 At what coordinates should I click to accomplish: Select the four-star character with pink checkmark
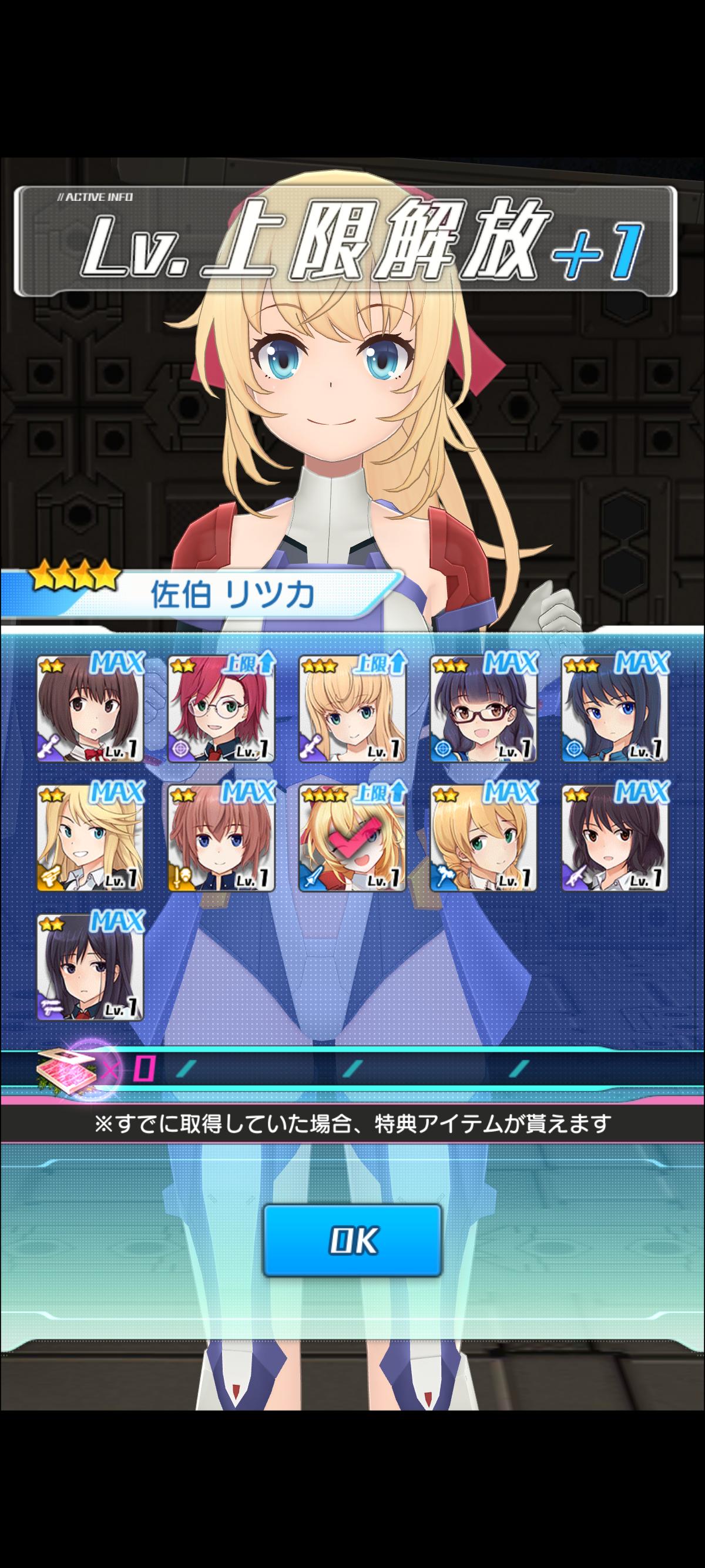pos(352,838)
